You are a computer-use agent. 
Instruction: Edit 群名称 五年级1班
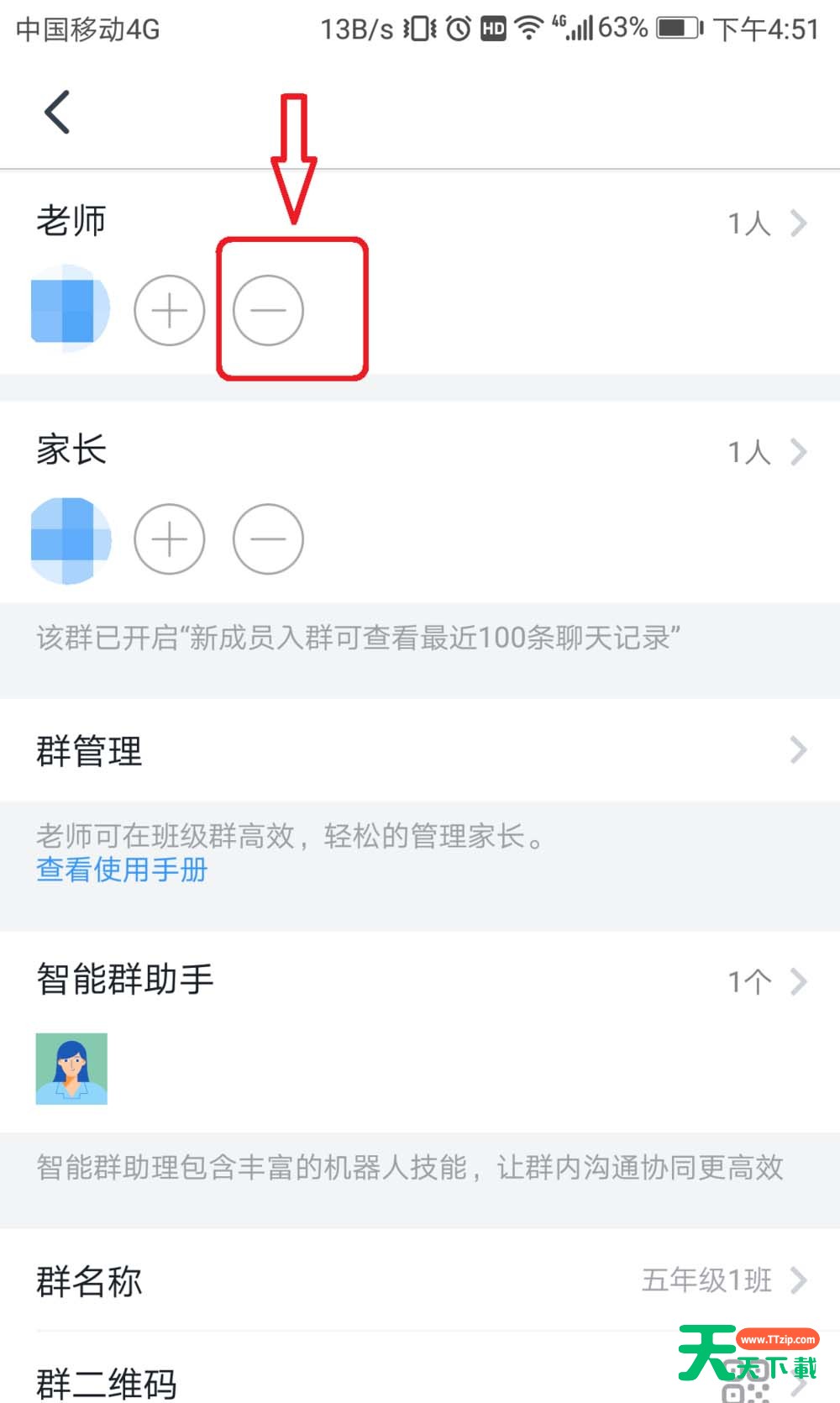(x=420, y=1281)
